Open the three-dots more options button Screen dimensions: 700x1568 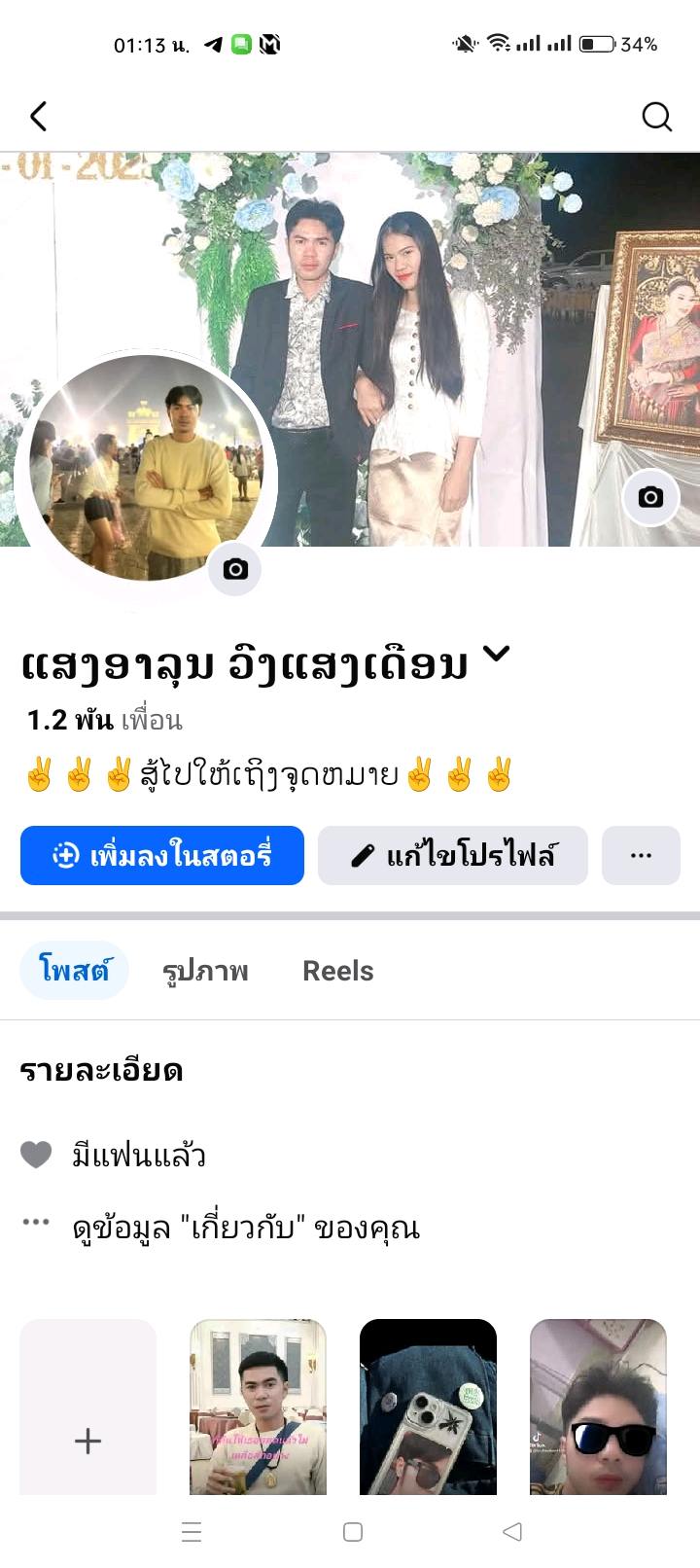click(641, 856)
